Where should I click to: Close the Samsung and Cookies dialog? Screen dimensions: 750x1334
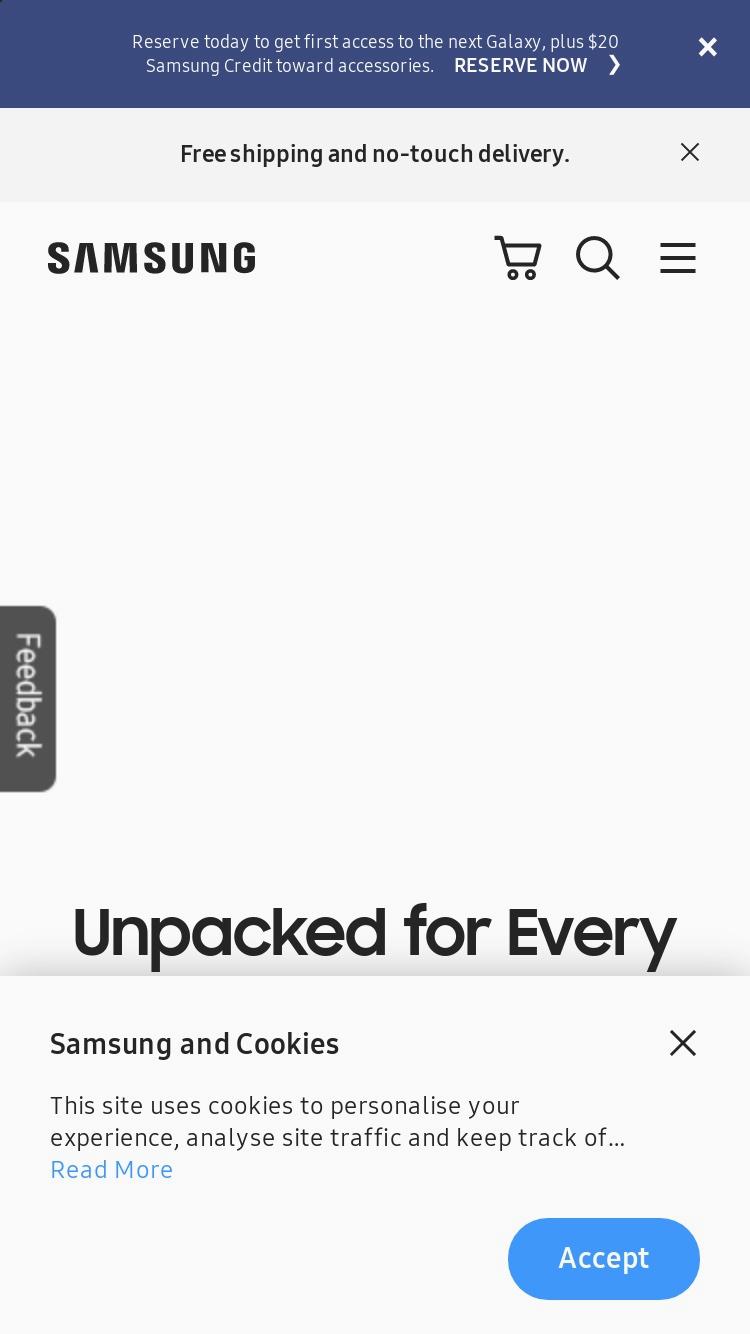[683, 1043]
